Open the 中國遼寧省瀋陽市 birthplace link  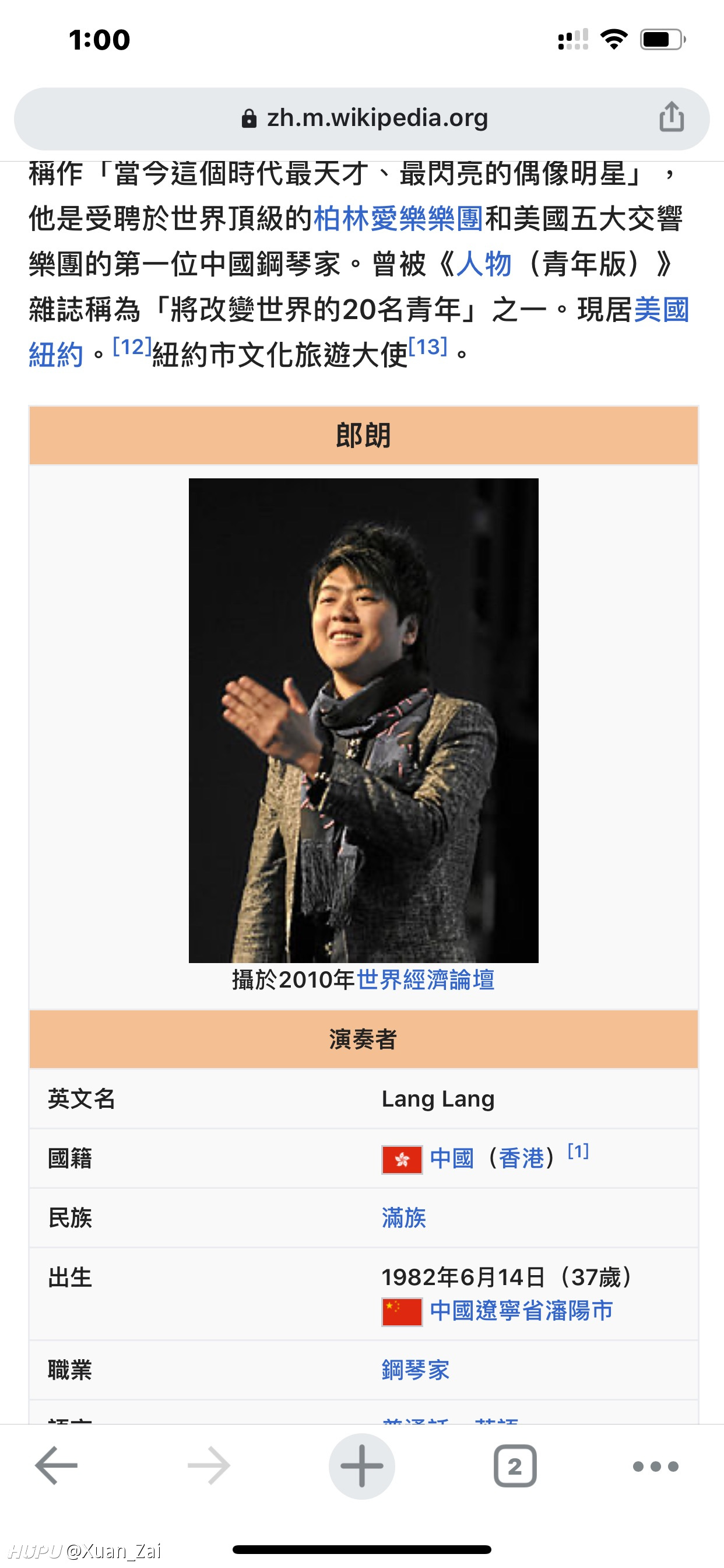(521, 1311)
